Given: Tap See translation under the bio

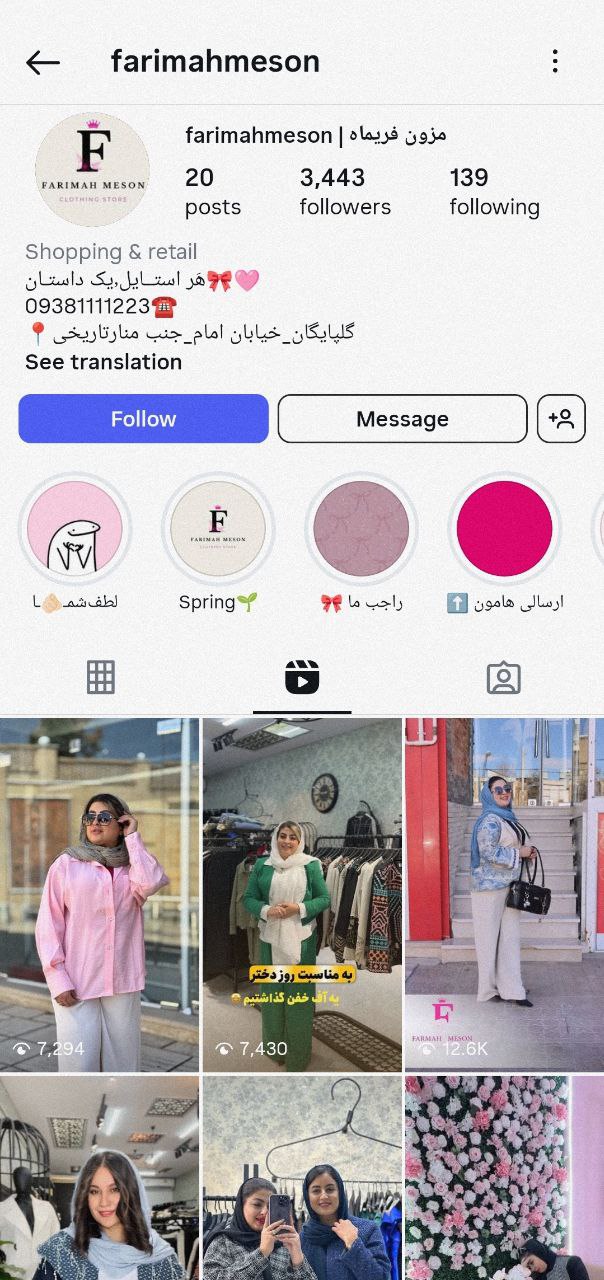Looking at the screenshot, I should 103,362.
